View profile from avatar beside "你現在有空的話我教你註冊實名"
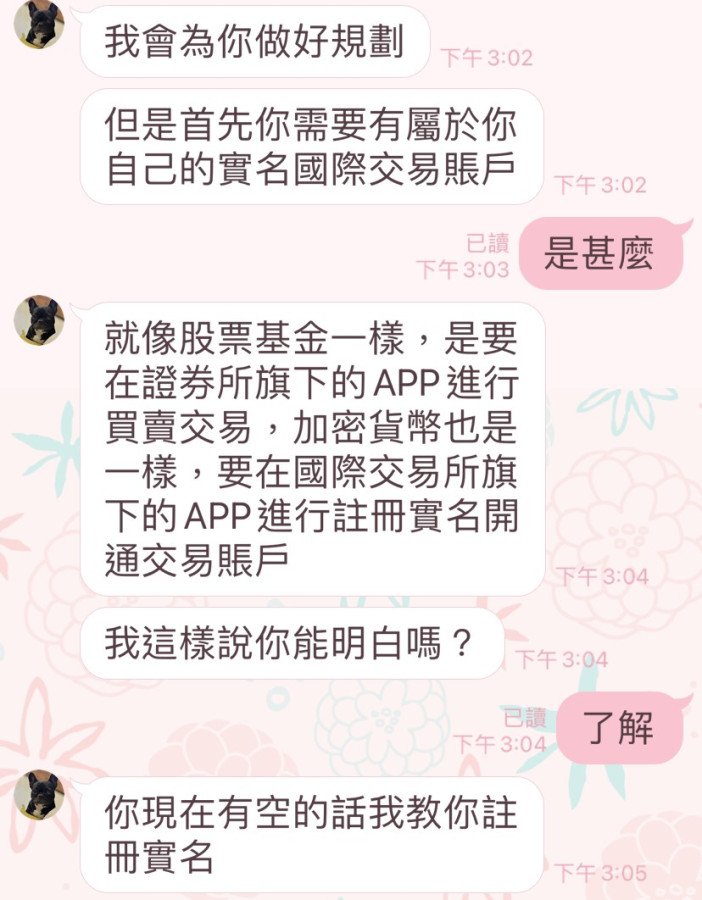This screenshot has width=702, height=900. pyautogui.click(x=39, y=795)
